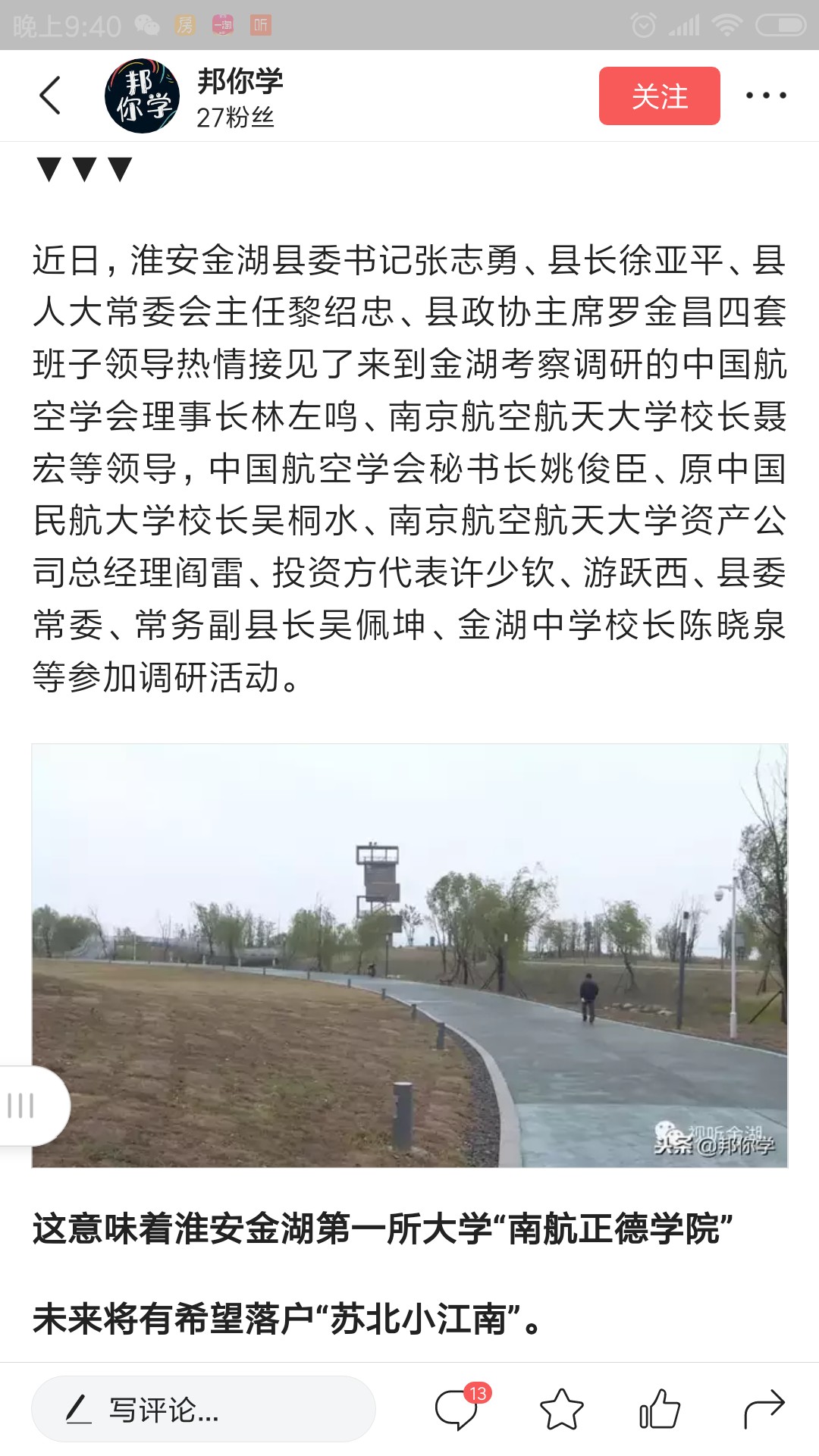Open the article's park photo
This screenshot has height=1456, width=819.
coord(409,955)
